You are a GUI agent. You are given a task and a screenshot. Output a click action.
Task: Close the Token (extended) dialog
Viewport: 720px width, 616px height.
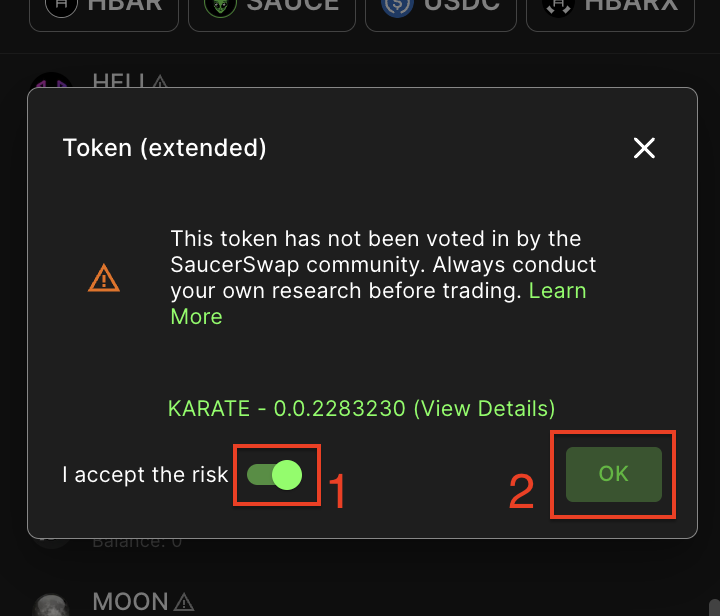point(644,148)
